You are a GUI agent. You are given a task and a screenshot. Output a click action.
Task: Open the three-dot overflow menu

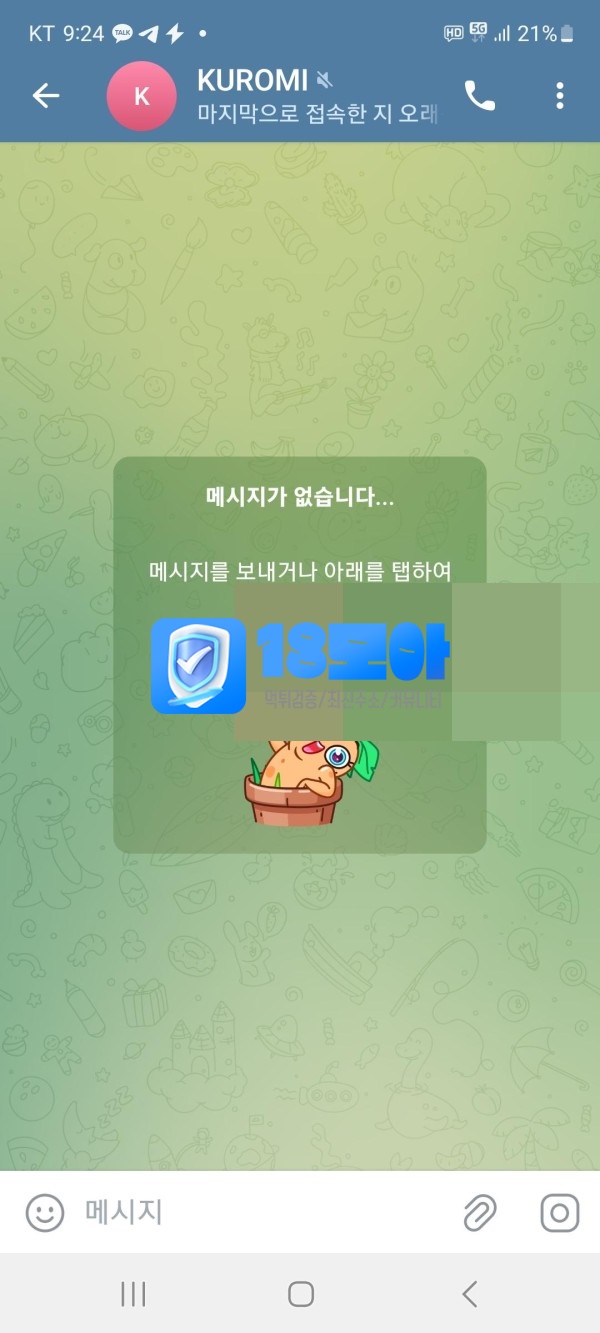coord(559,96)
